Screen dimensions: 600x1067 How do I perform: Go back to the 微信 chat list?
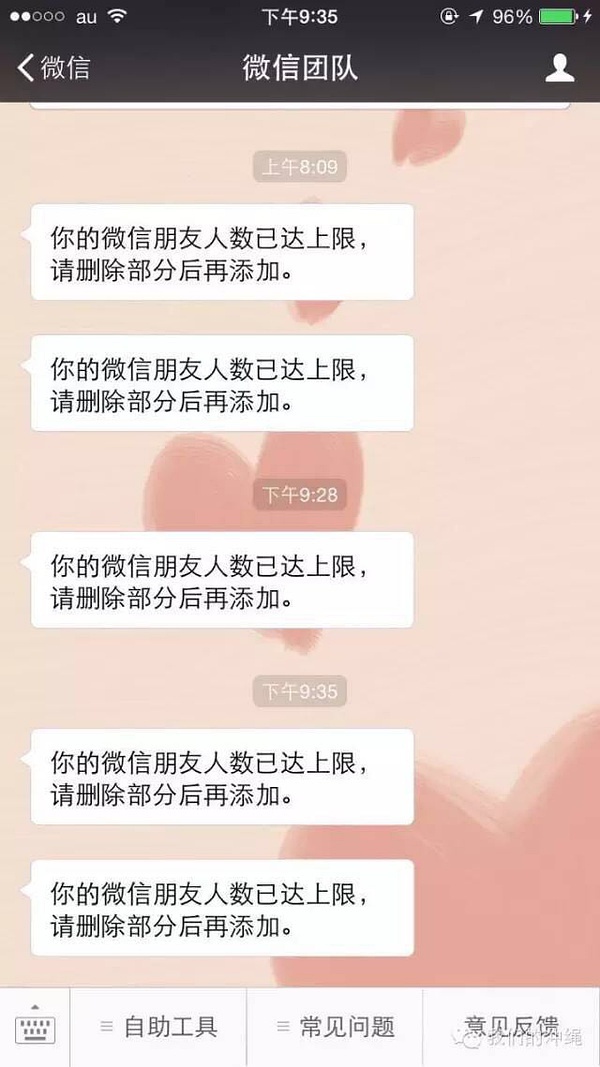54,68
